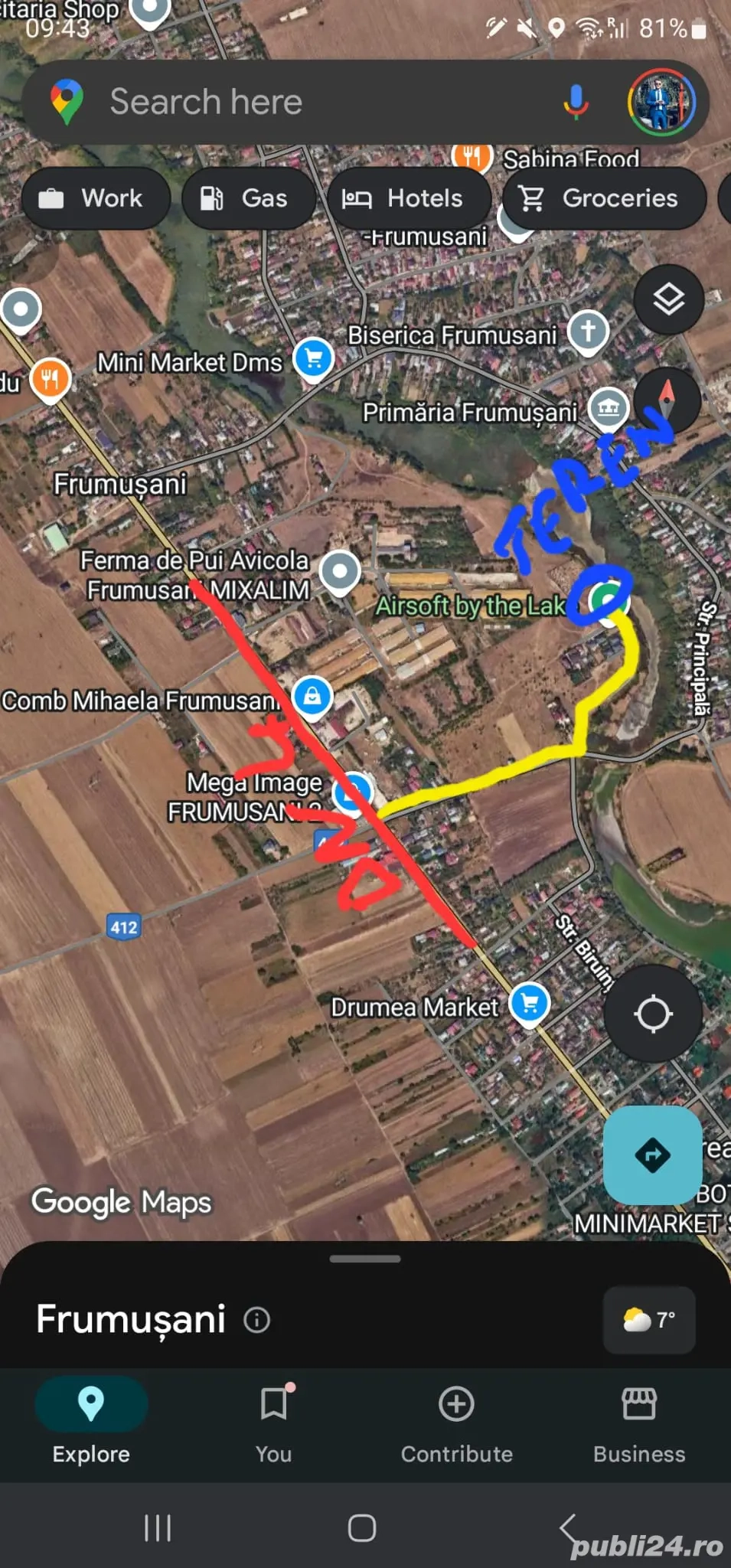Open the directions button
Viewport: 731px width, 1568px height.
click(652, 1155)
